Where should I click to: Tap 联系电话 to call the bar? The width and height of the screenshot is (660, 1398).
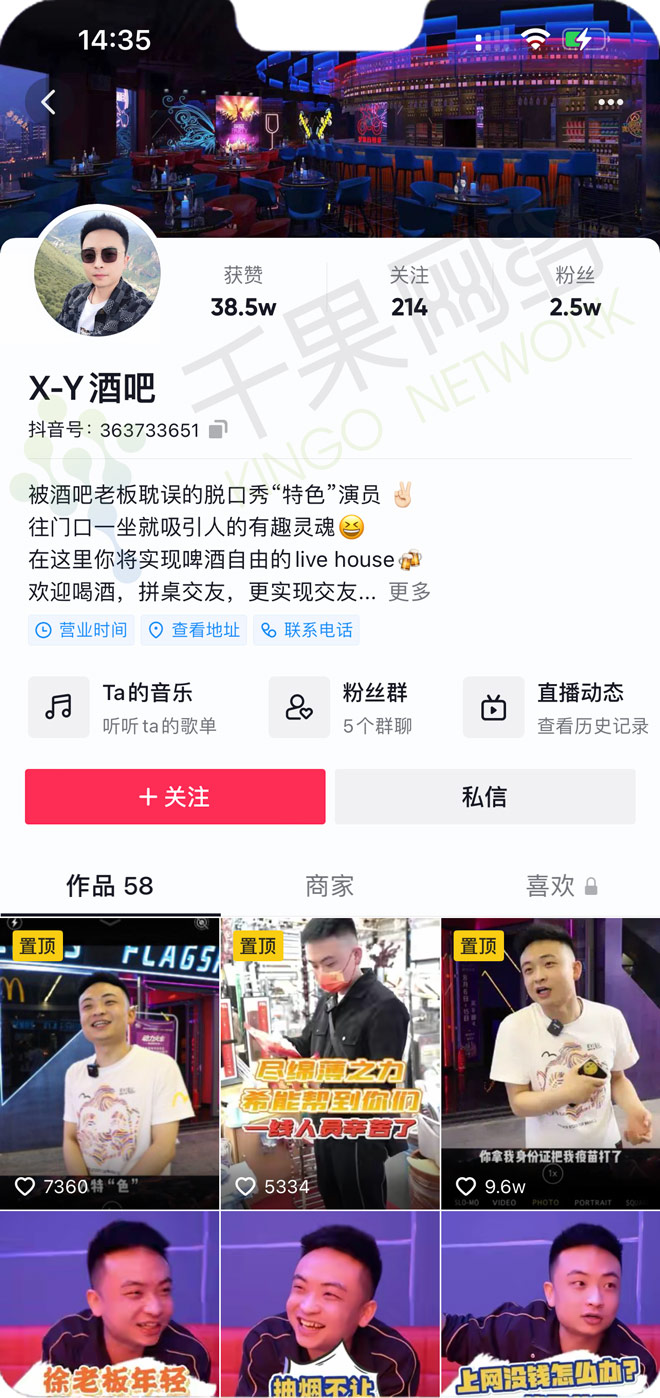[x=306, y=630]
